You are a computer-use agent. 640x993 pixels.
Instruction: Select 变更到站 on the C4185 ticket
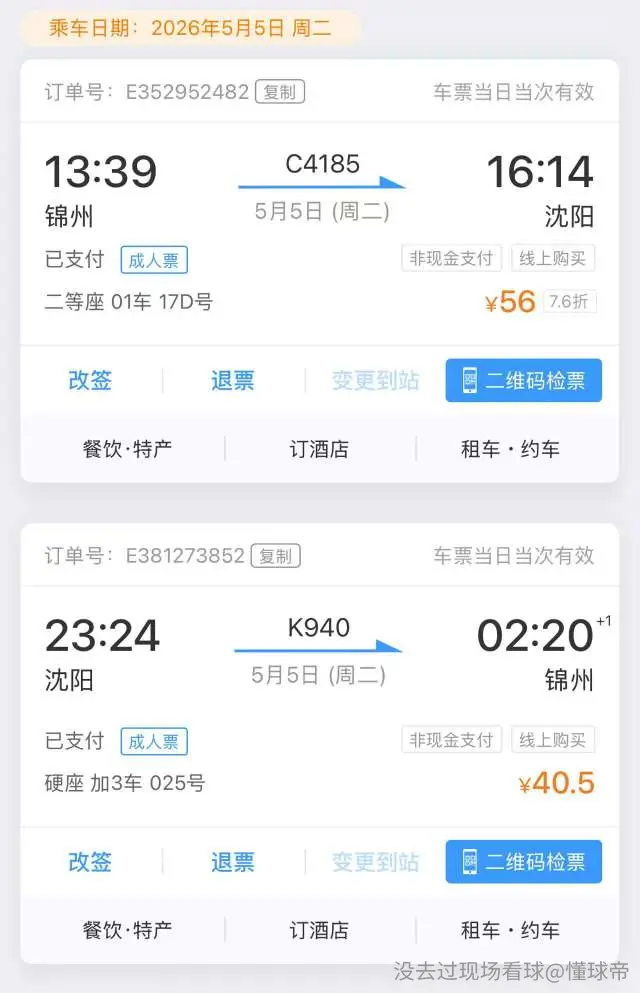(375, 381)
